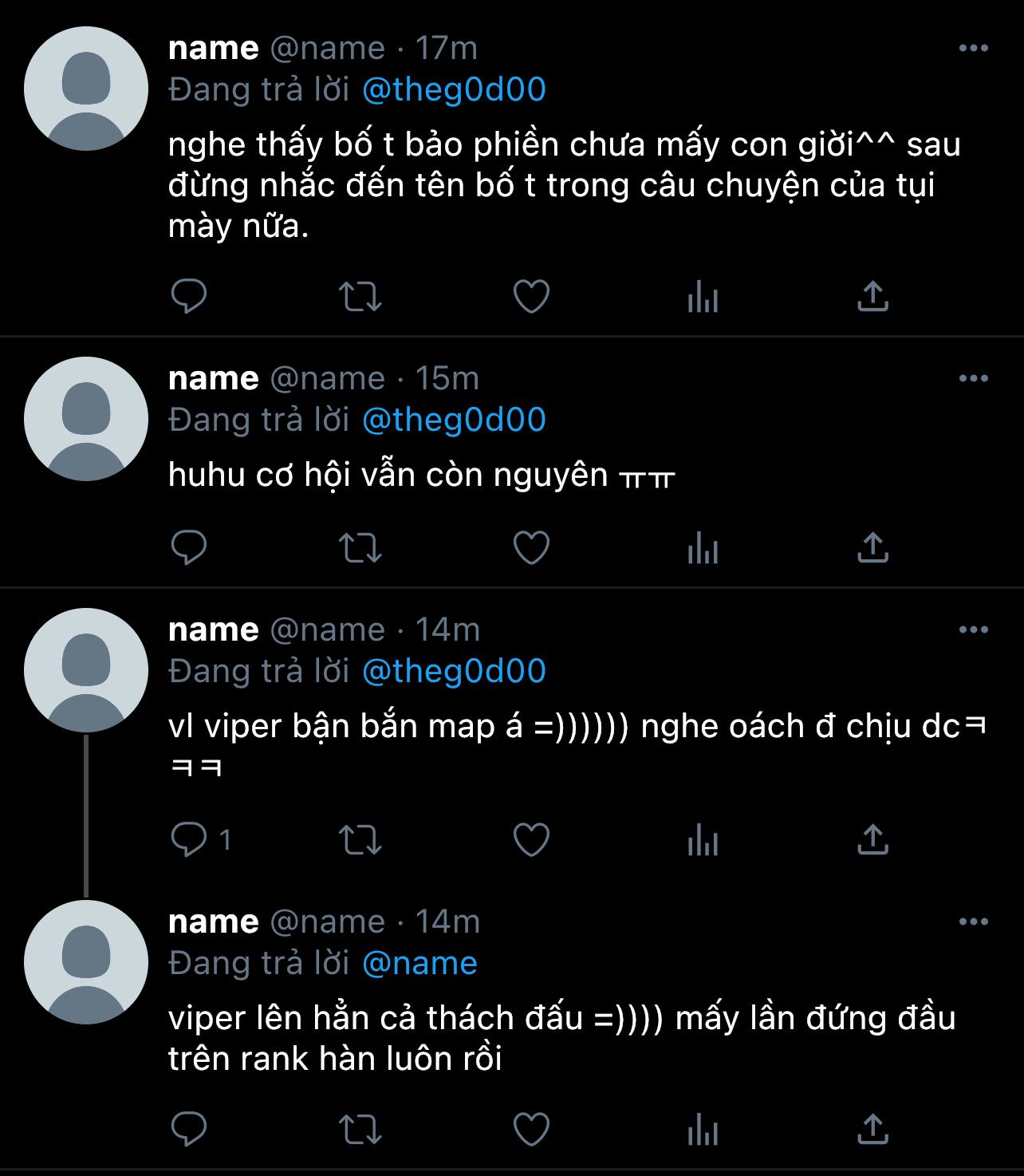1024x1176 pixels.
Task: Like the 17m tweet
Action: coord(531,297)
